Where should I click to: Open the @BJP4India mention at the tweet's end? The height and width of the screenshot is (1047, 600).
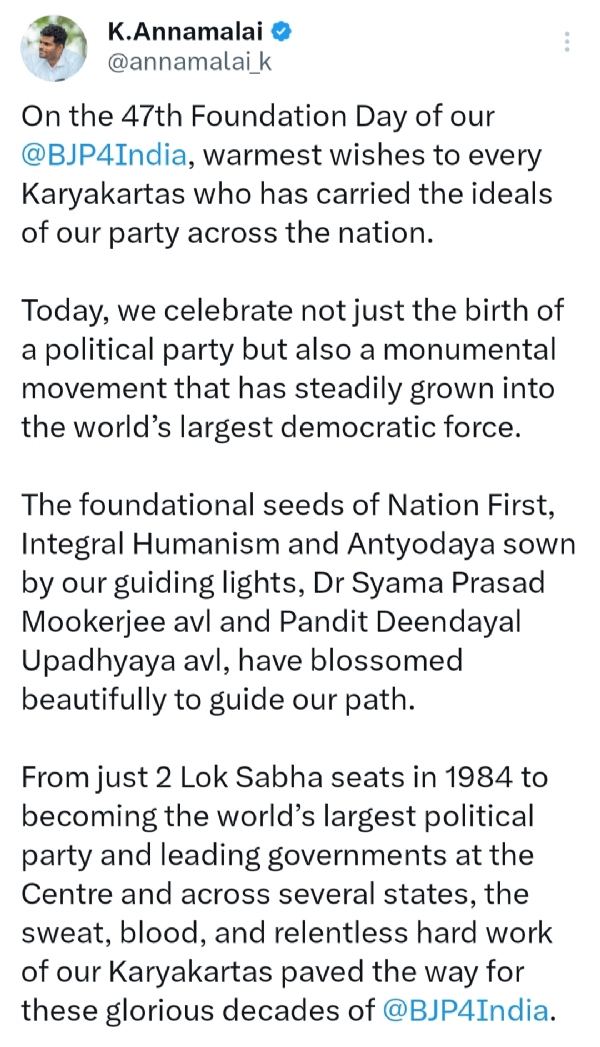465,1010
